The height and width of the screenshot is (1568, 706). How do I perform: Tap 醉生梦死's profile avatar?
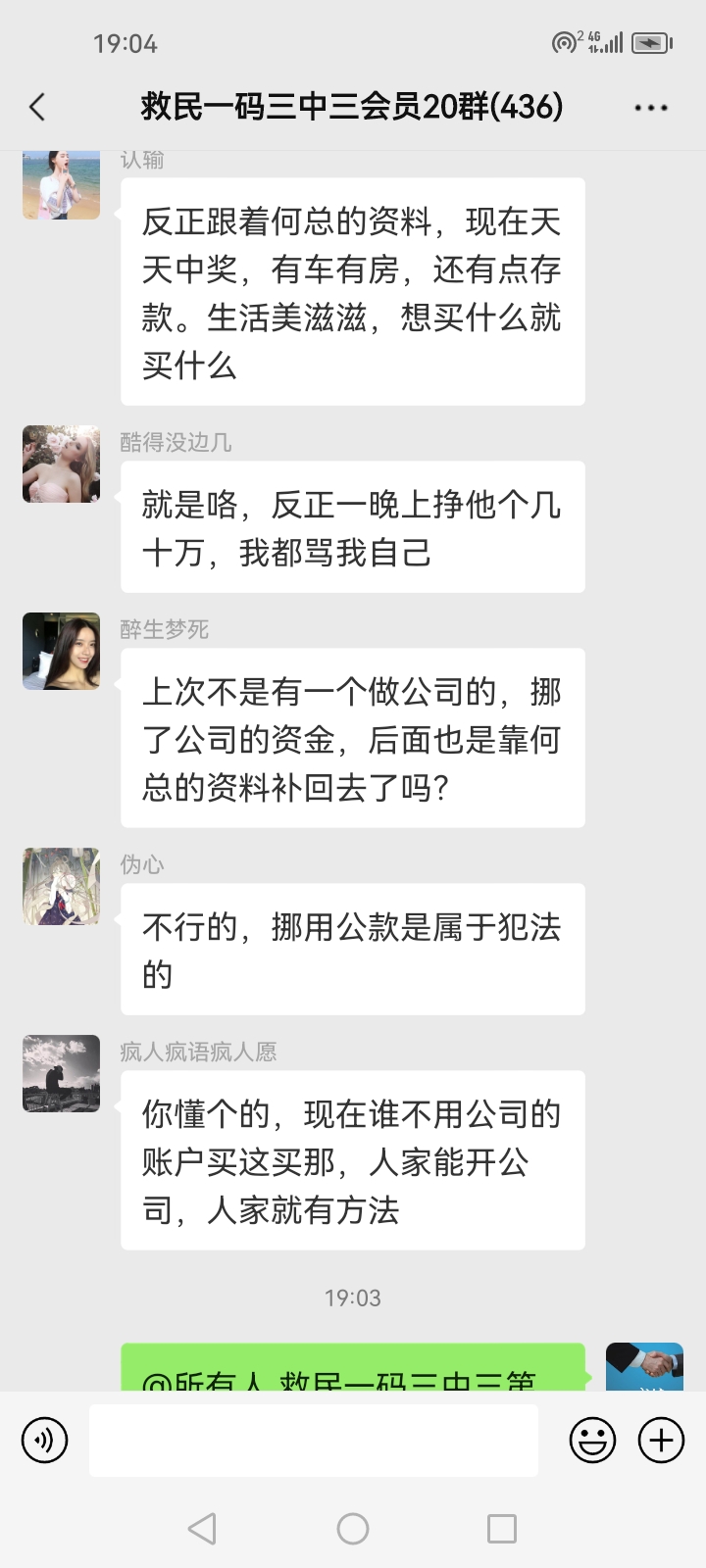point(61,651)
